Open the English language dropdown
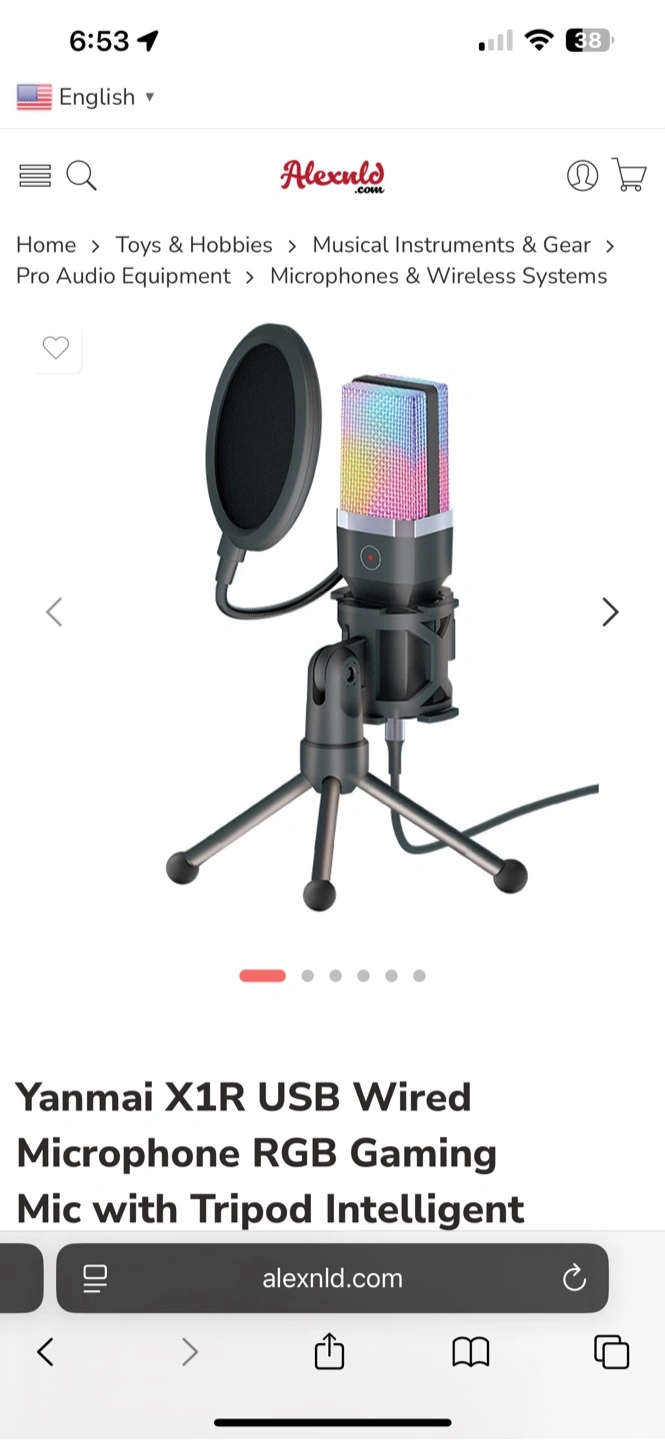The image size is (665, 1440). point(86,97)
